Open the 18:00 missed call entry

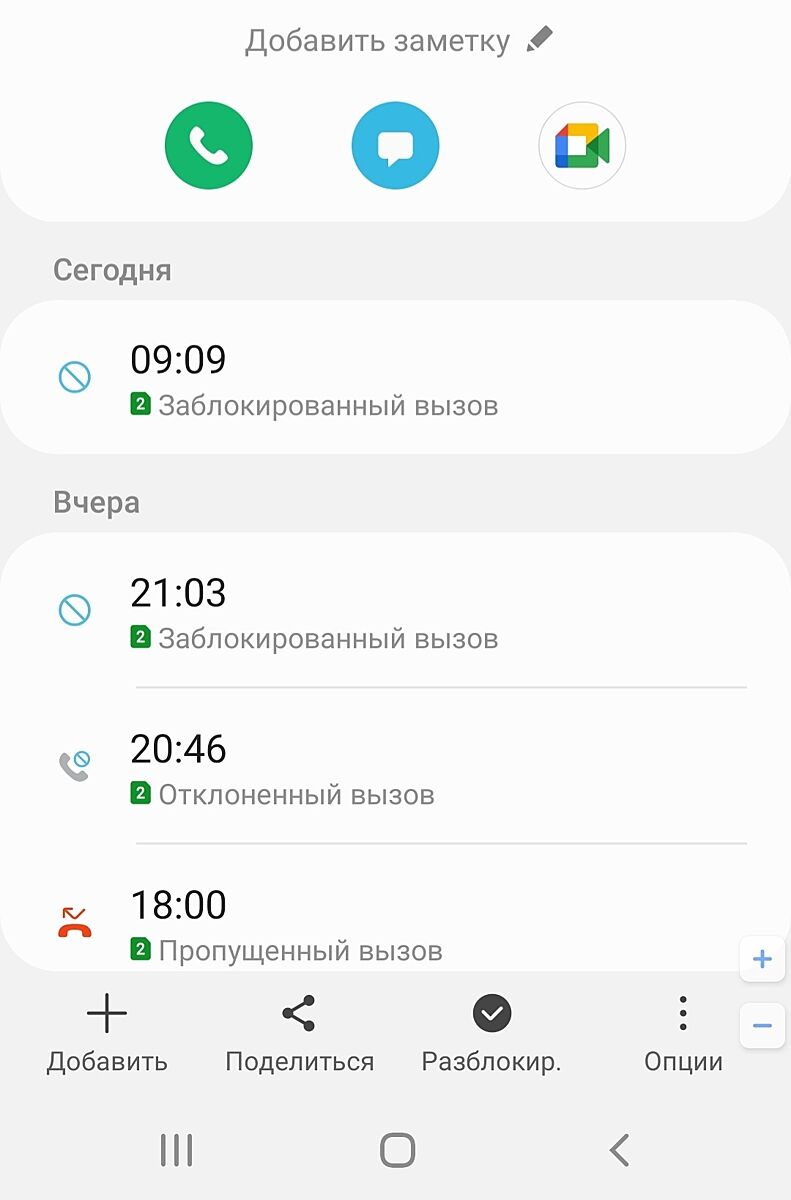395,922
